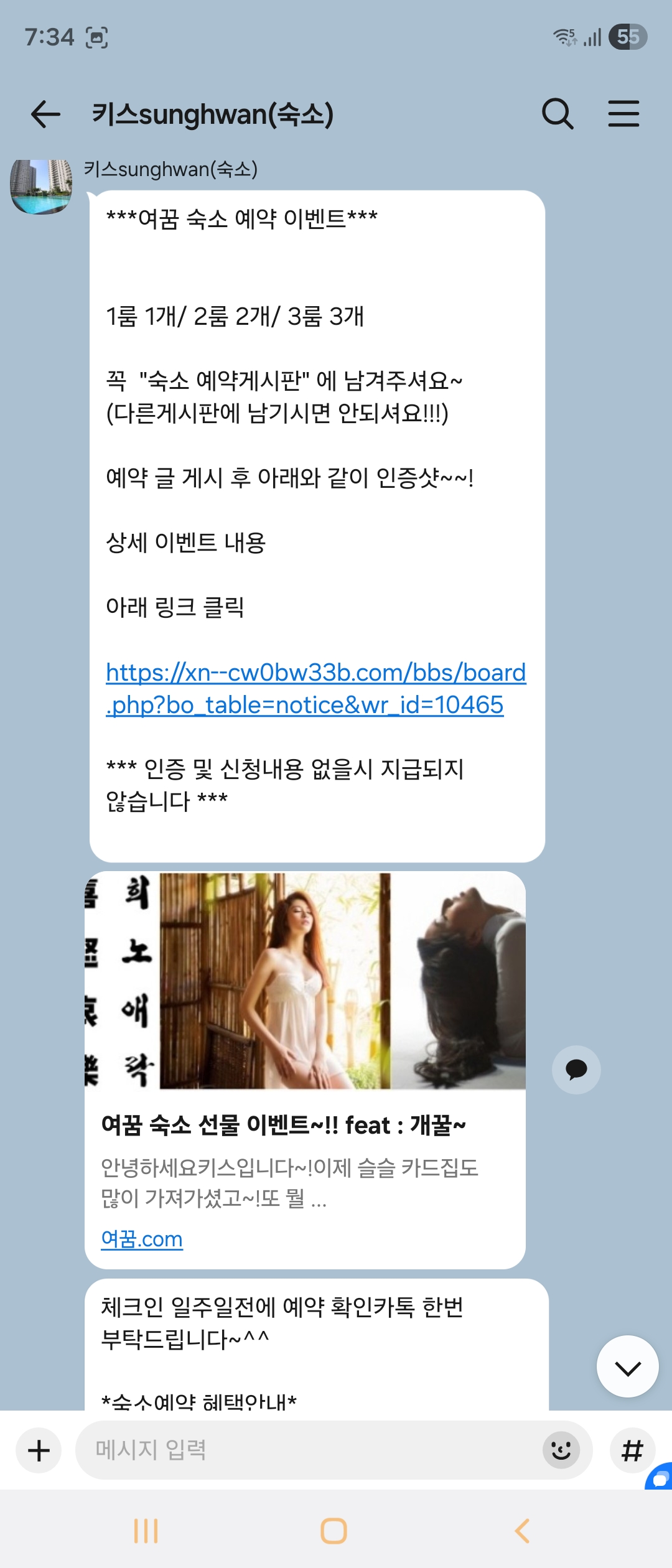
Task: Tap the speech bubble icon beside the preview
Action: pos(576,1070)
